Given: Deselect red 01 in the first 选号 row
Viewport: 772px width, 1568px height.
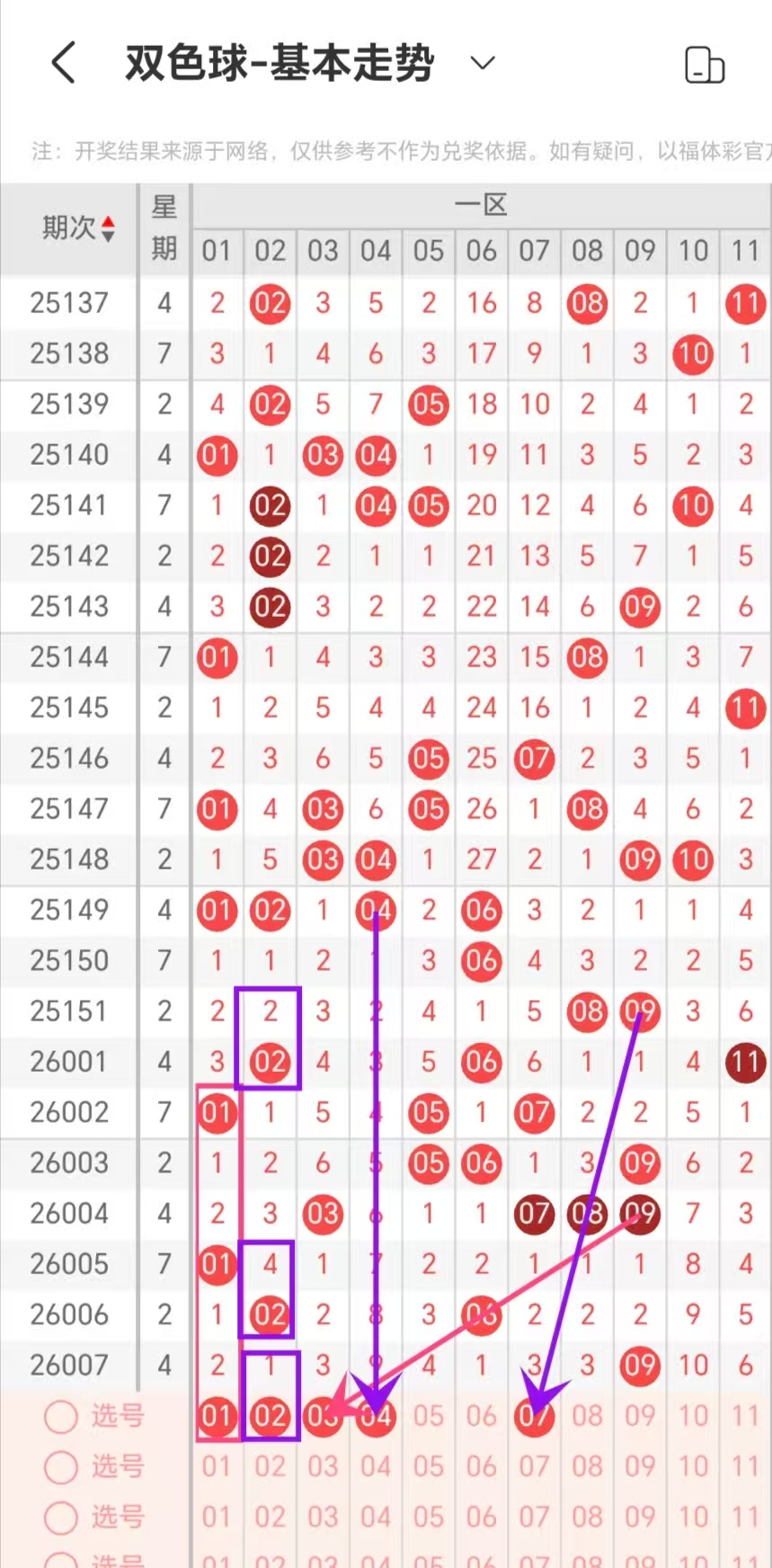Looking at the screenshot, I should coord(217,1416).
